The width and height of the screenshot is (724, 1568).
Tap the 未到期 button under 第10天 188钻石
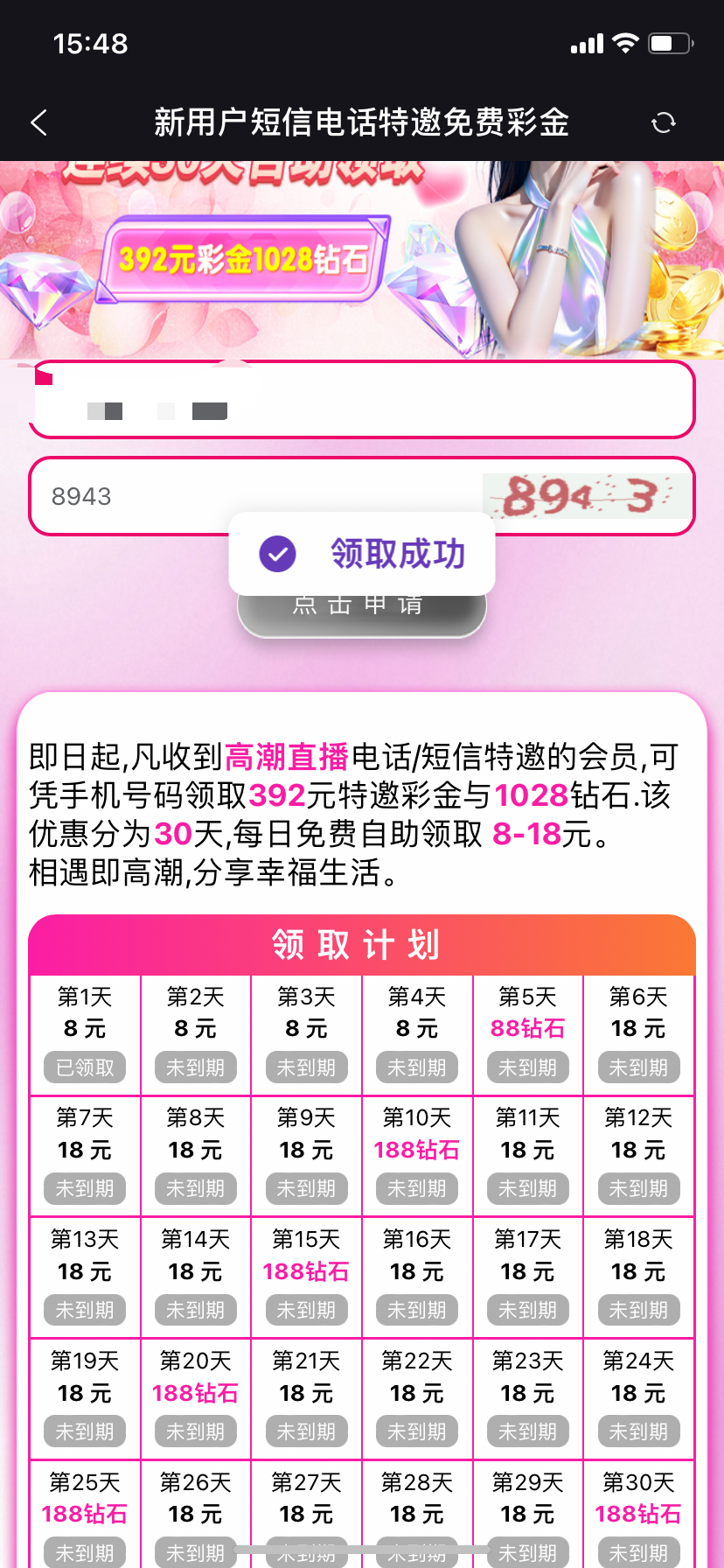pos(417,1188)
